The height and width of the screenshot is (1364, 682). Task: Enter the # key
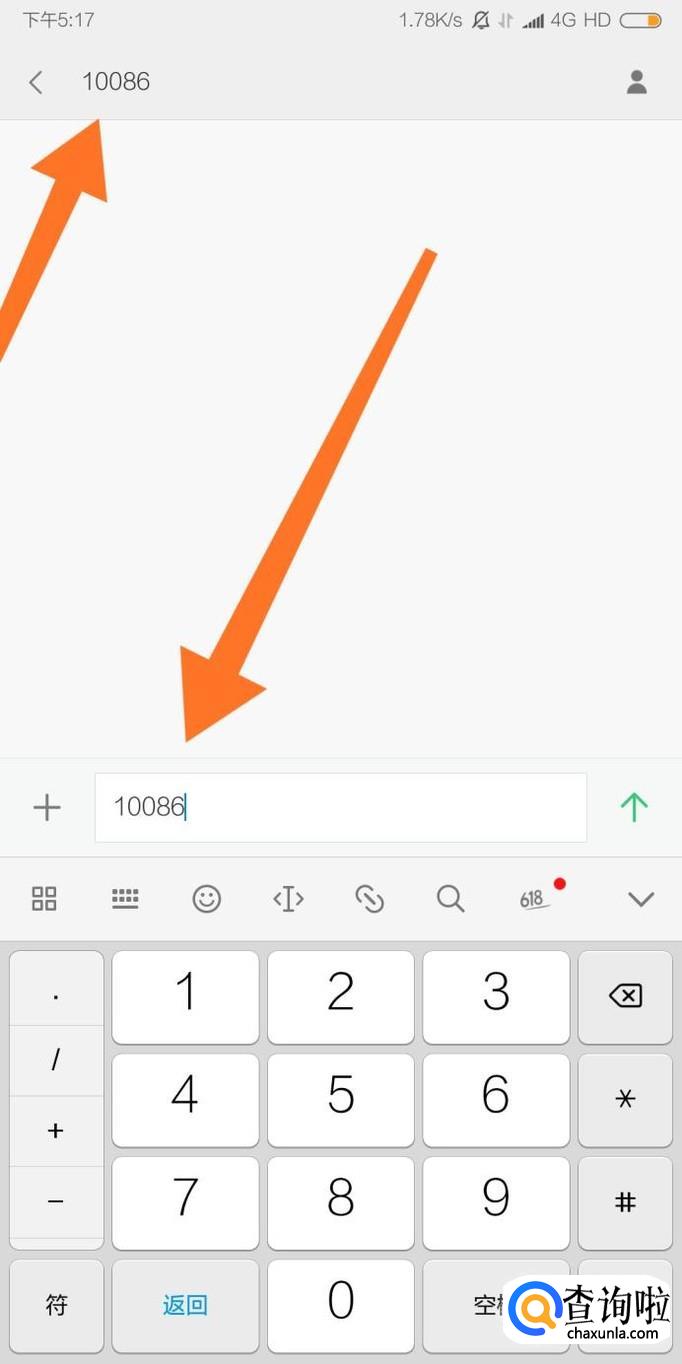coord(625,1202)
